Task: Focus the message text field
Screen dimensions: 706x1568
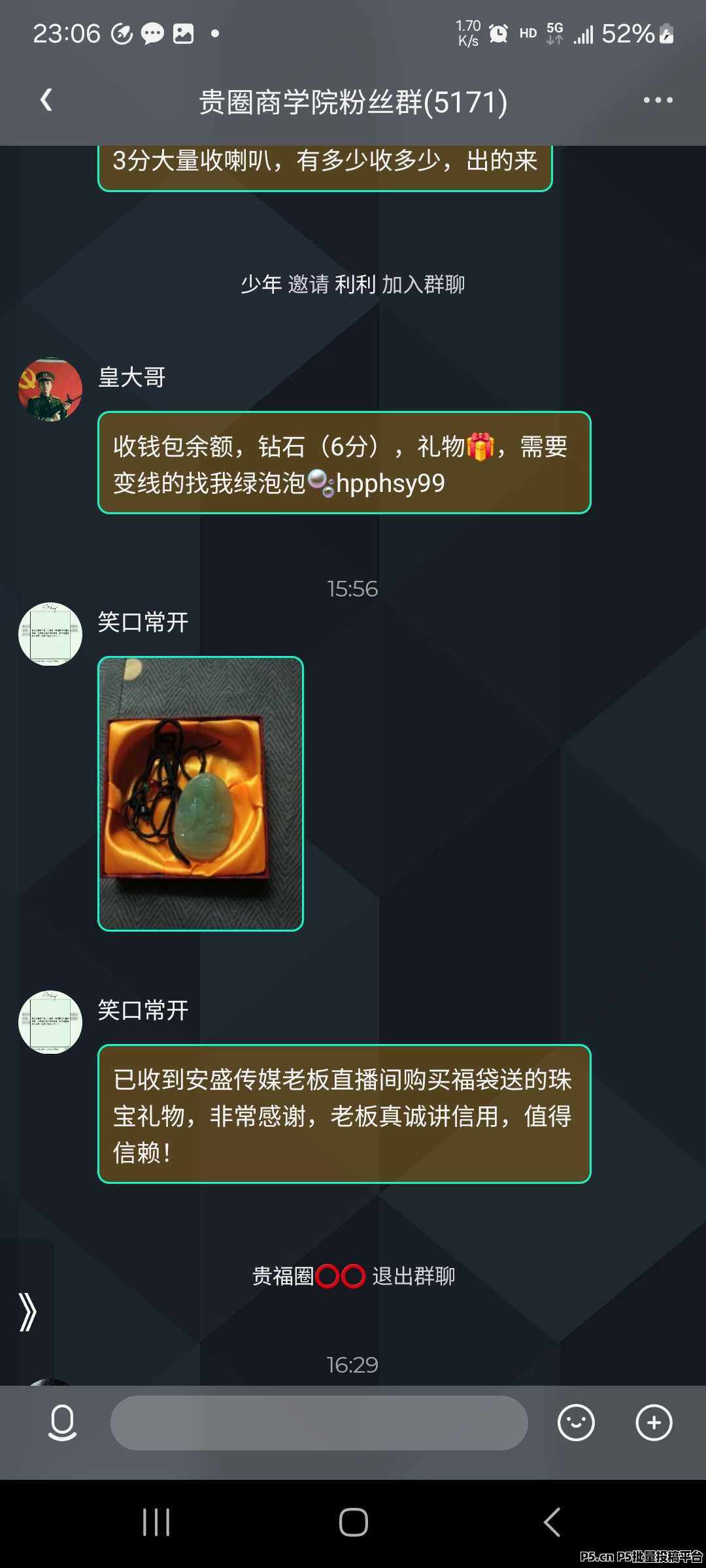Action: tap(319, 1423)
